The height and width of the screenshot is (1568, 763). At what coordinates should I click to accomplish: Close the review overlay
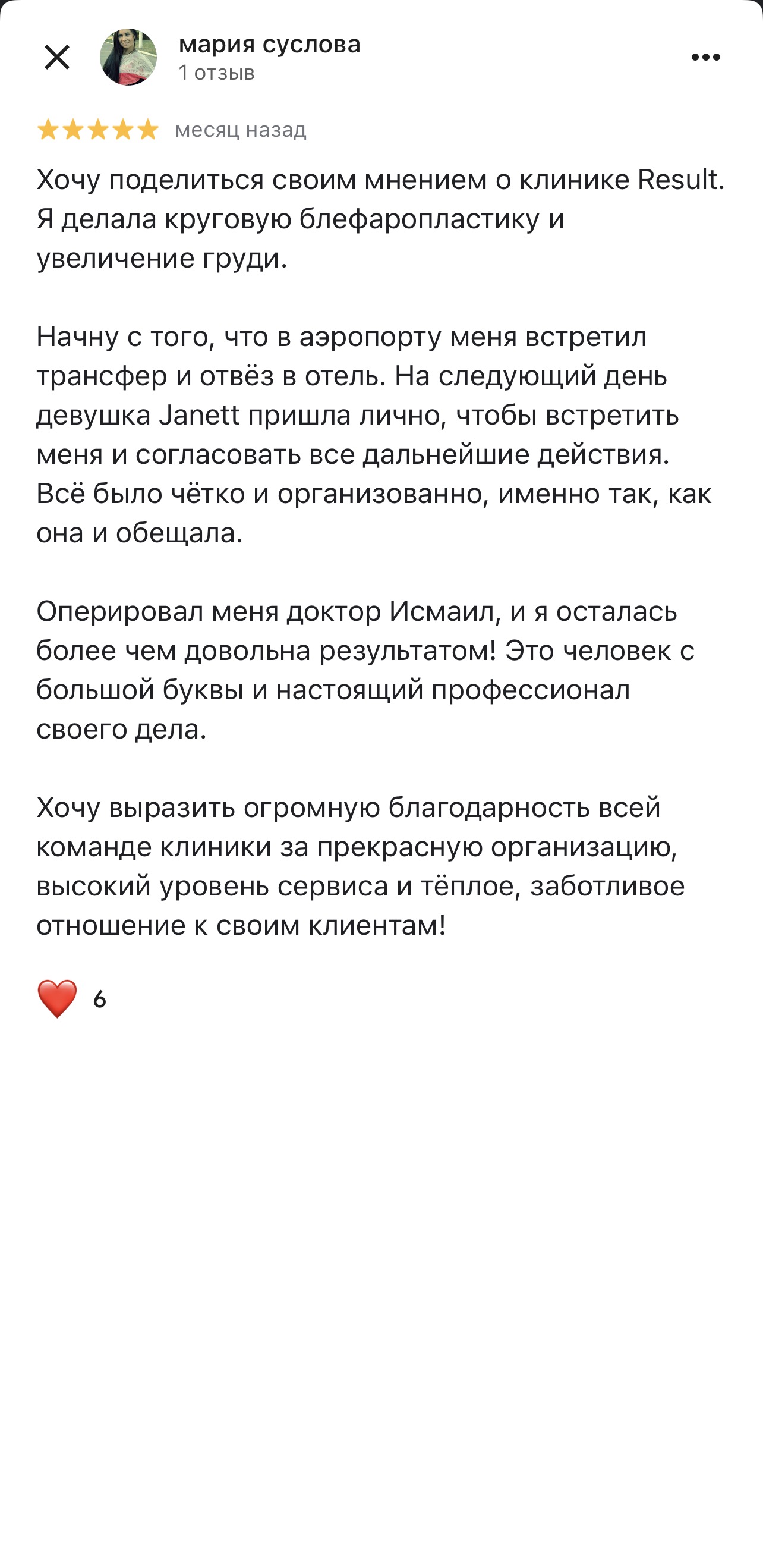58,56
